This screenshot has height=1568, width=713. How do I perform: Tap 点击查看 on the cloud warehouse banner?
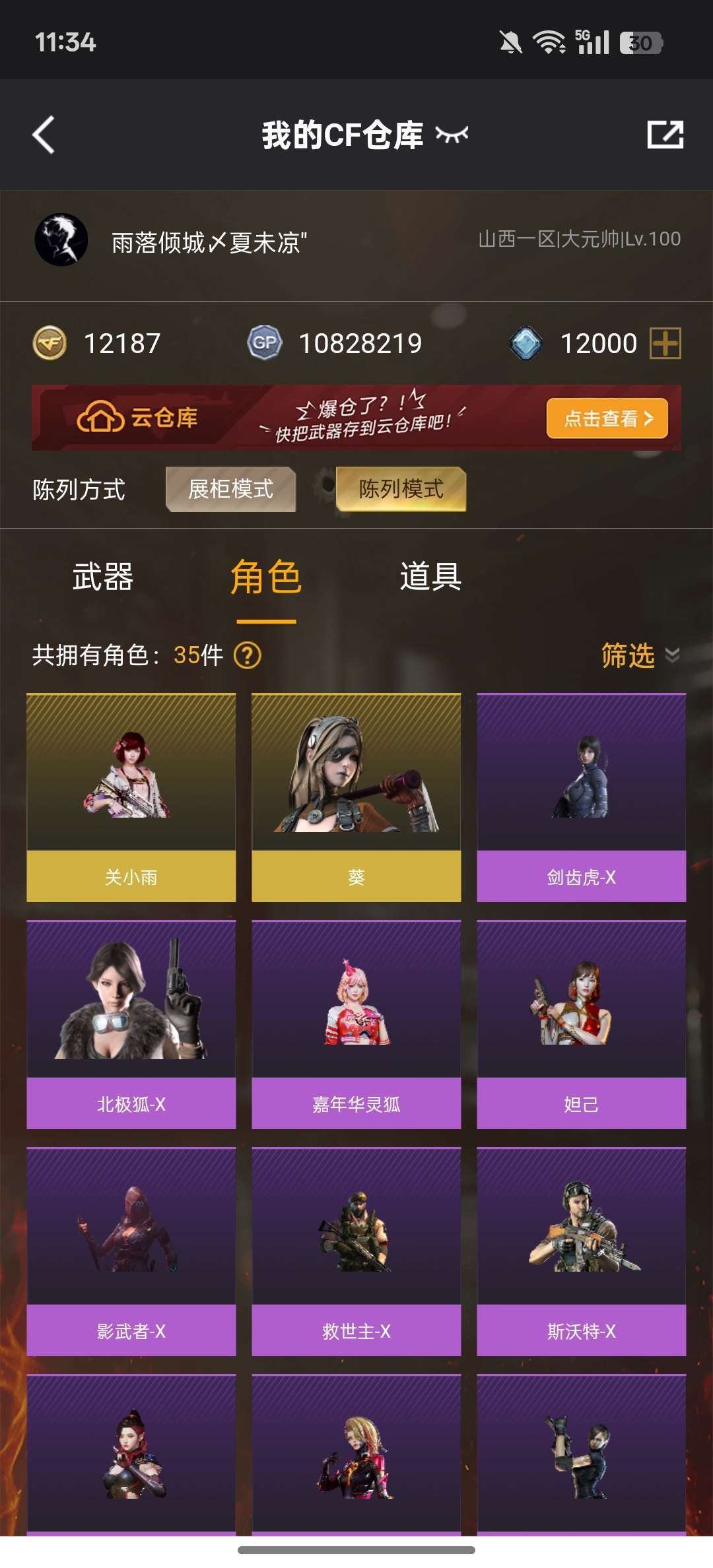[x=607, y=418]
